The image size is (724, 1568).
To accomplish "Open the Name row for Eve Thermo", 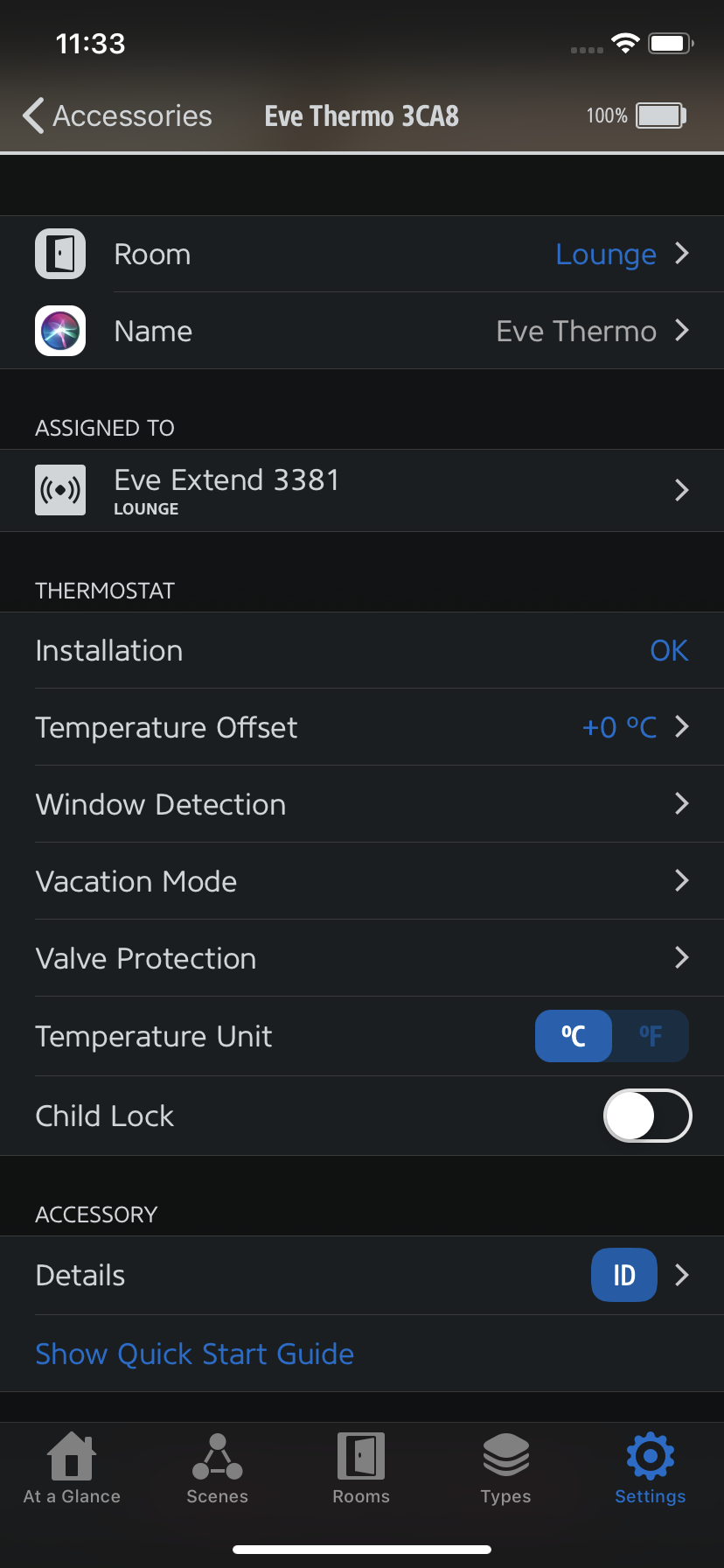I will 362,331.
